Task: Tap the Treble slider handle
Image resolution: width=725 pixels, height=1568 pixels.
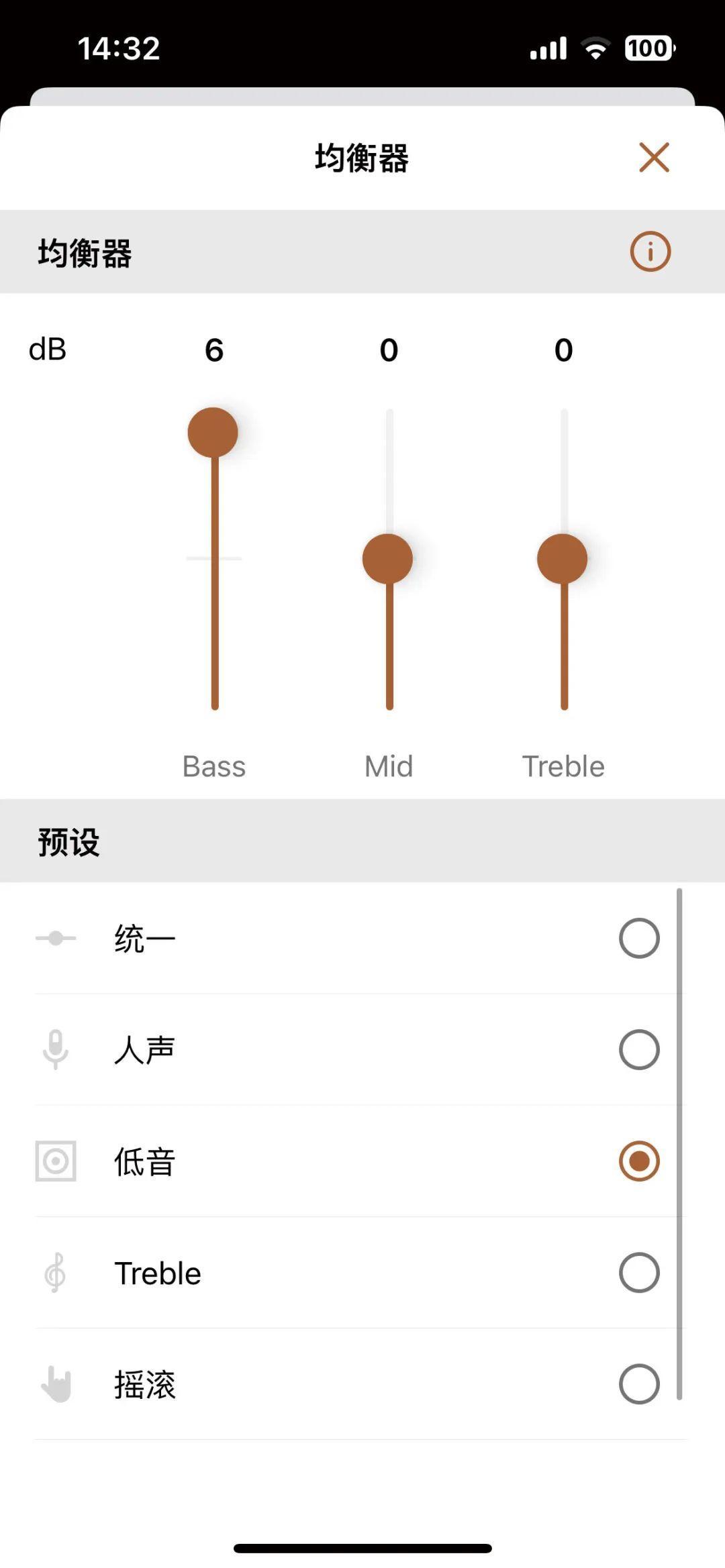Action: click(x=563, y=559)
